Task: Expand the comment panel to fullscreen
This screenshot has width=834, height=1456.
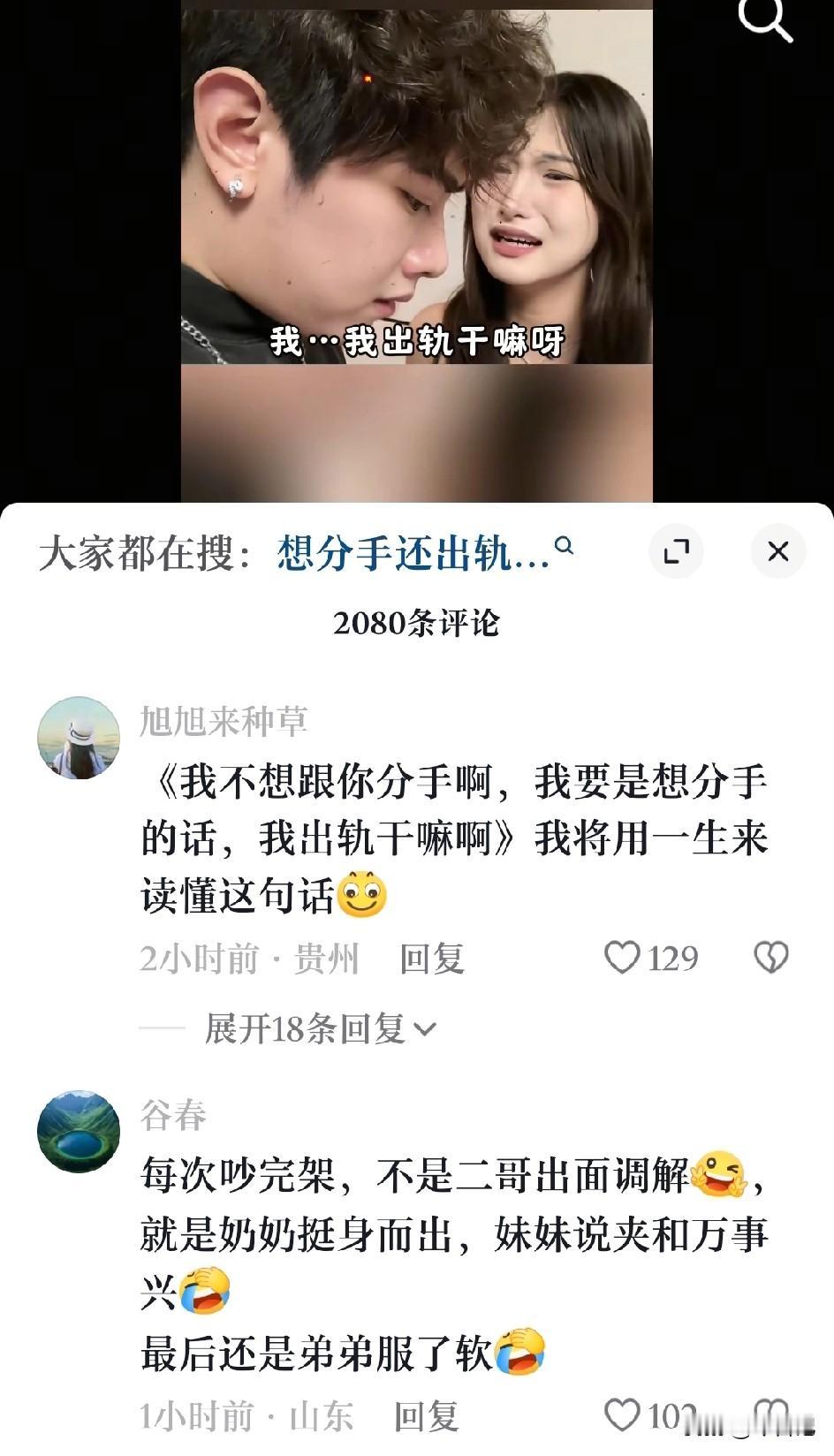Action: [x=677, y=550]
